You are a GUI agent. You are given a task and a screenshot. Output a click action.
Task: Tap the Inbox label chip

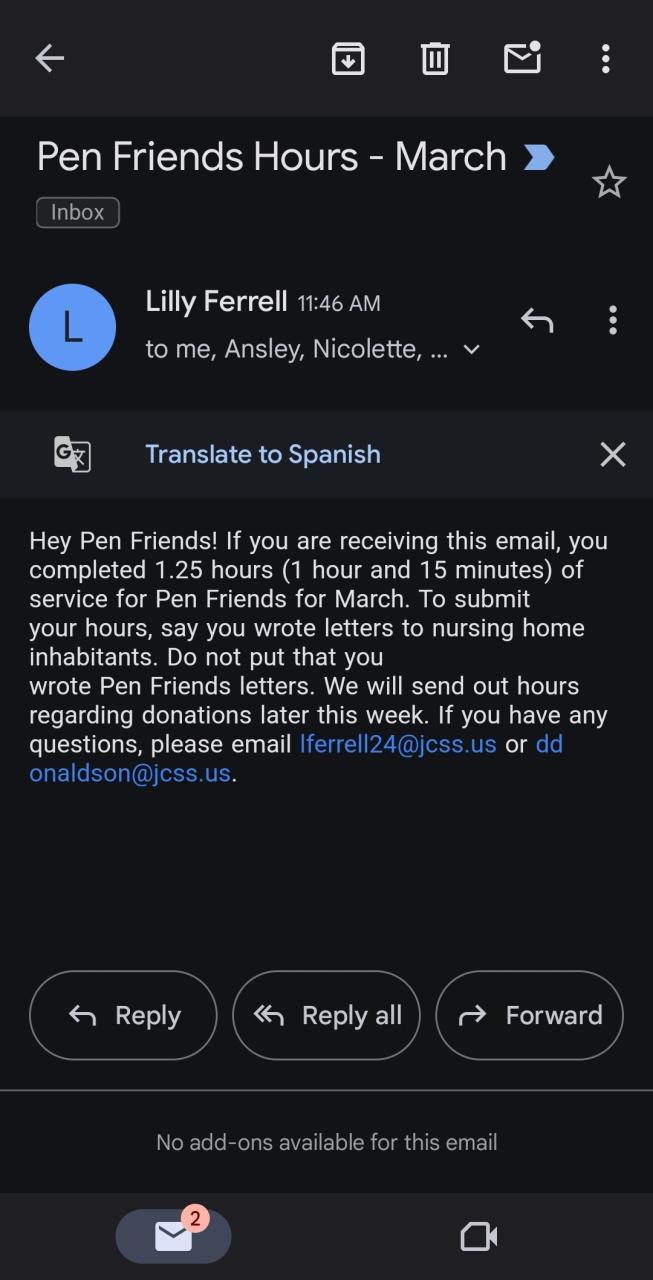pyautogui.click(x=78, y=212)
